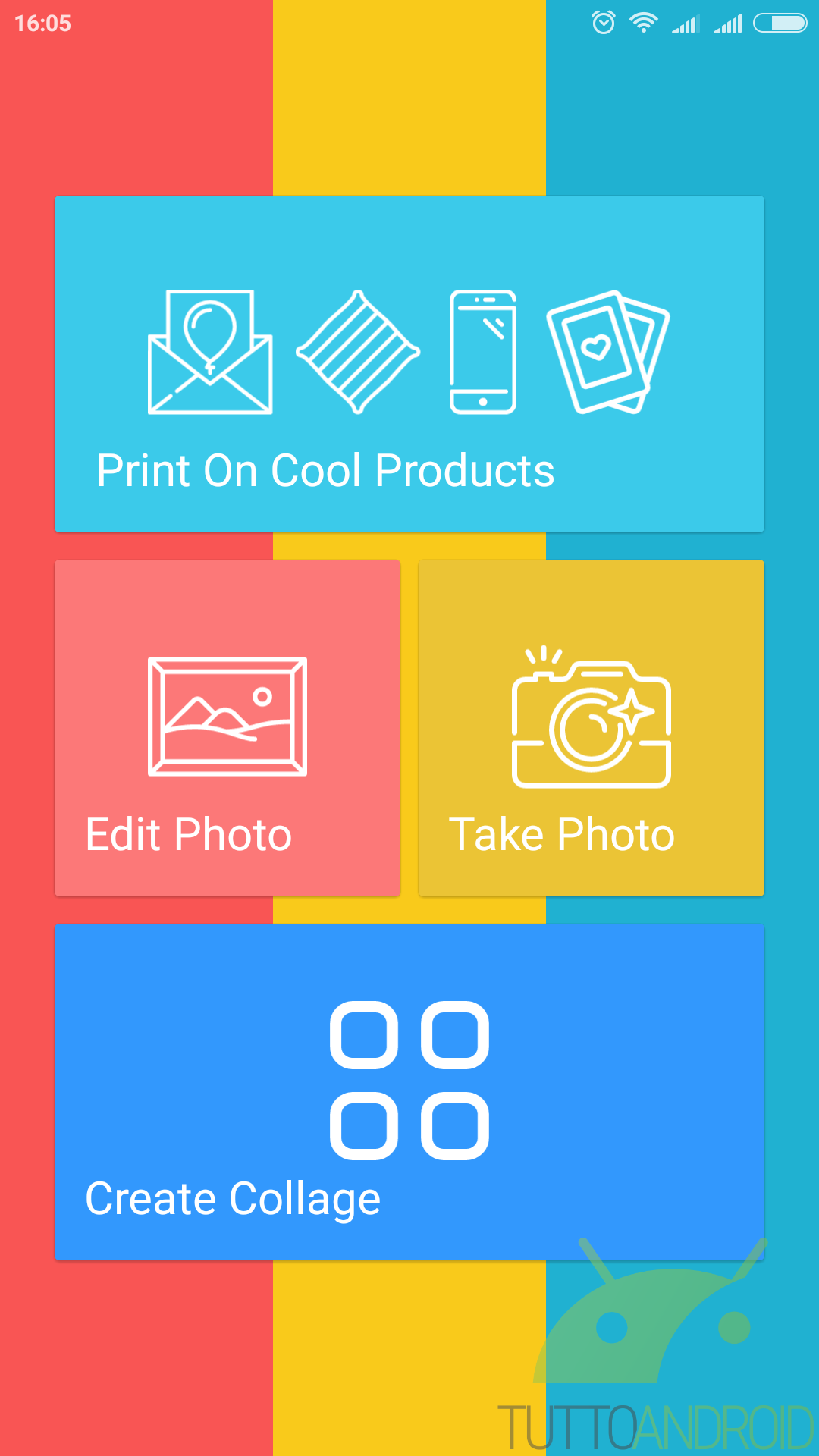This screenshot has height=1456, width=819.
Task: Open Print On Cool Products
Action: [409, 364]
